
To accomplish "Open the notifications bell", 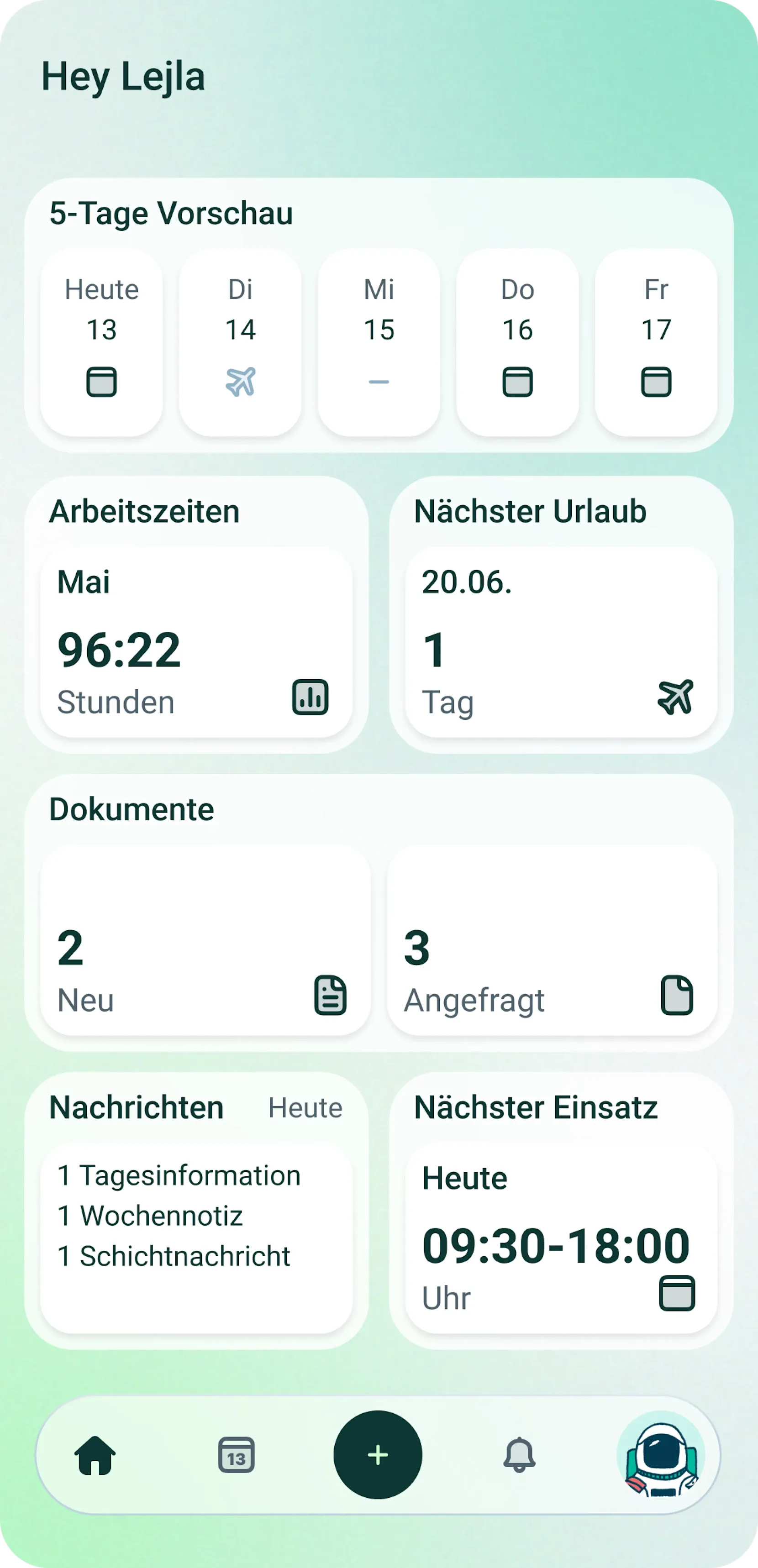I will click(x=519, y=1455).
